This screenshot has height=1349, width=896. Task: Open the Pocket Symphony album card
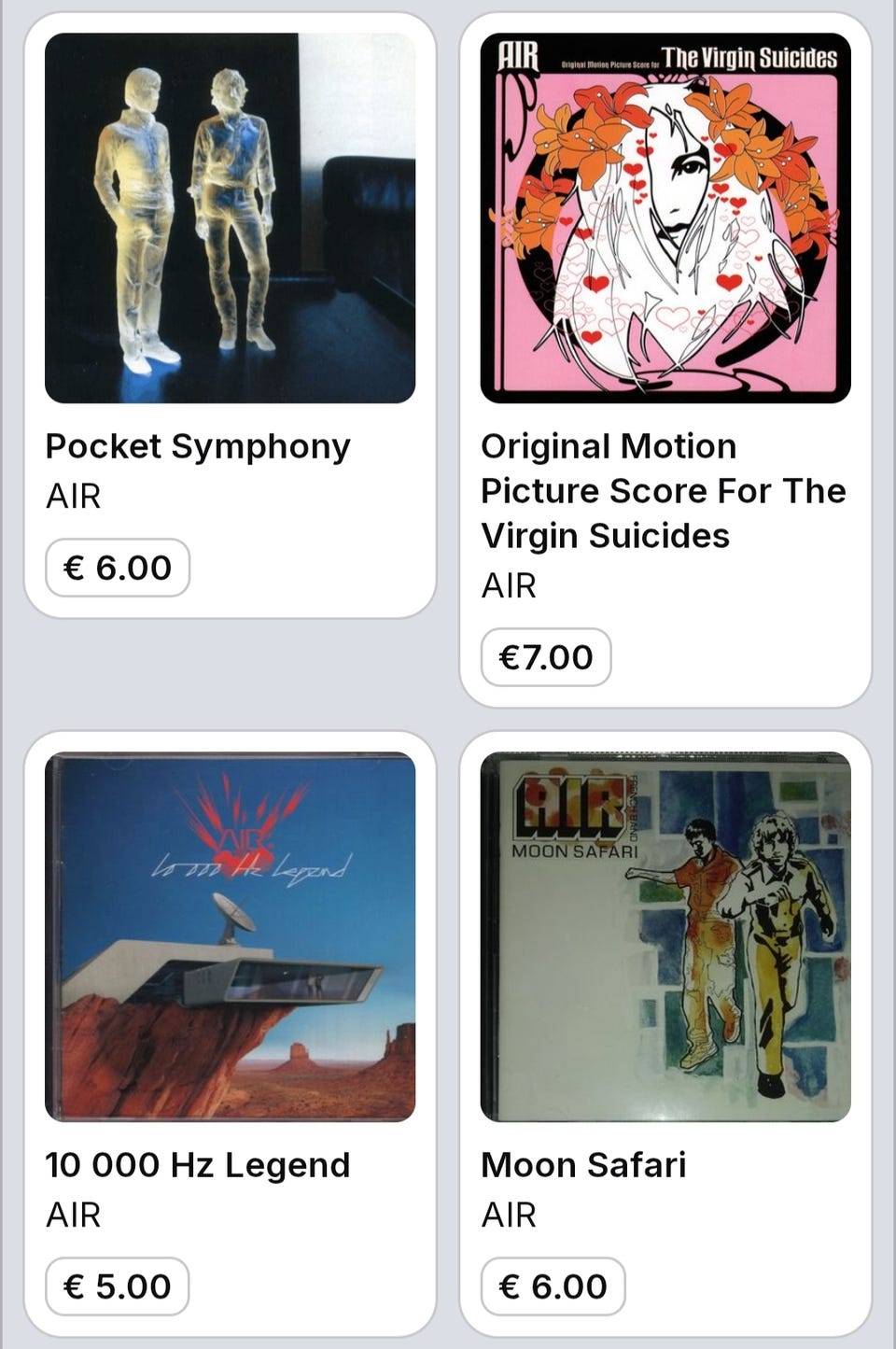click(230, 218)
